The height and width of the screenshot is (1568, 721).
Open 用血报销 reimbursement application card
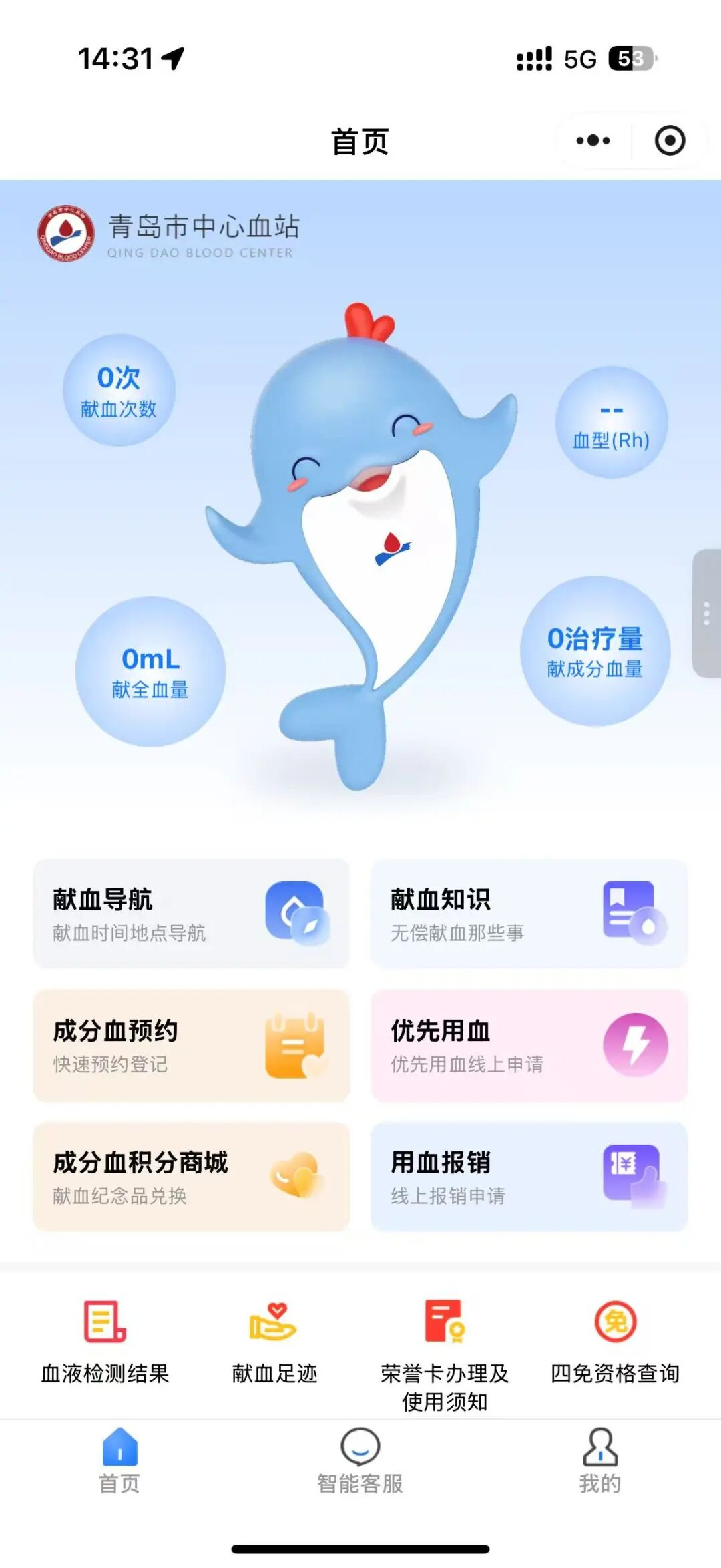pyautogui.click(x=529, y=1177)
